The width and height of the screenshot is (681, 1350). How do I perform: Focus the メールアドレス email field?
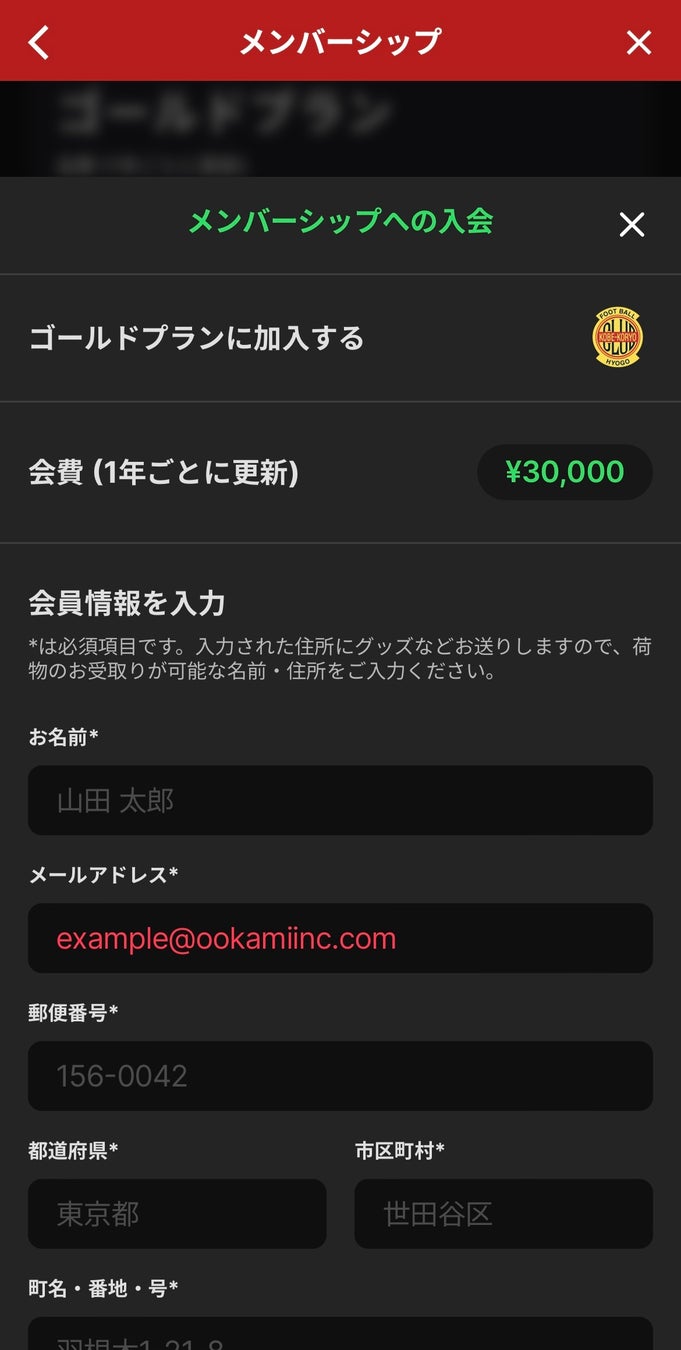click(x=340, y=938)
